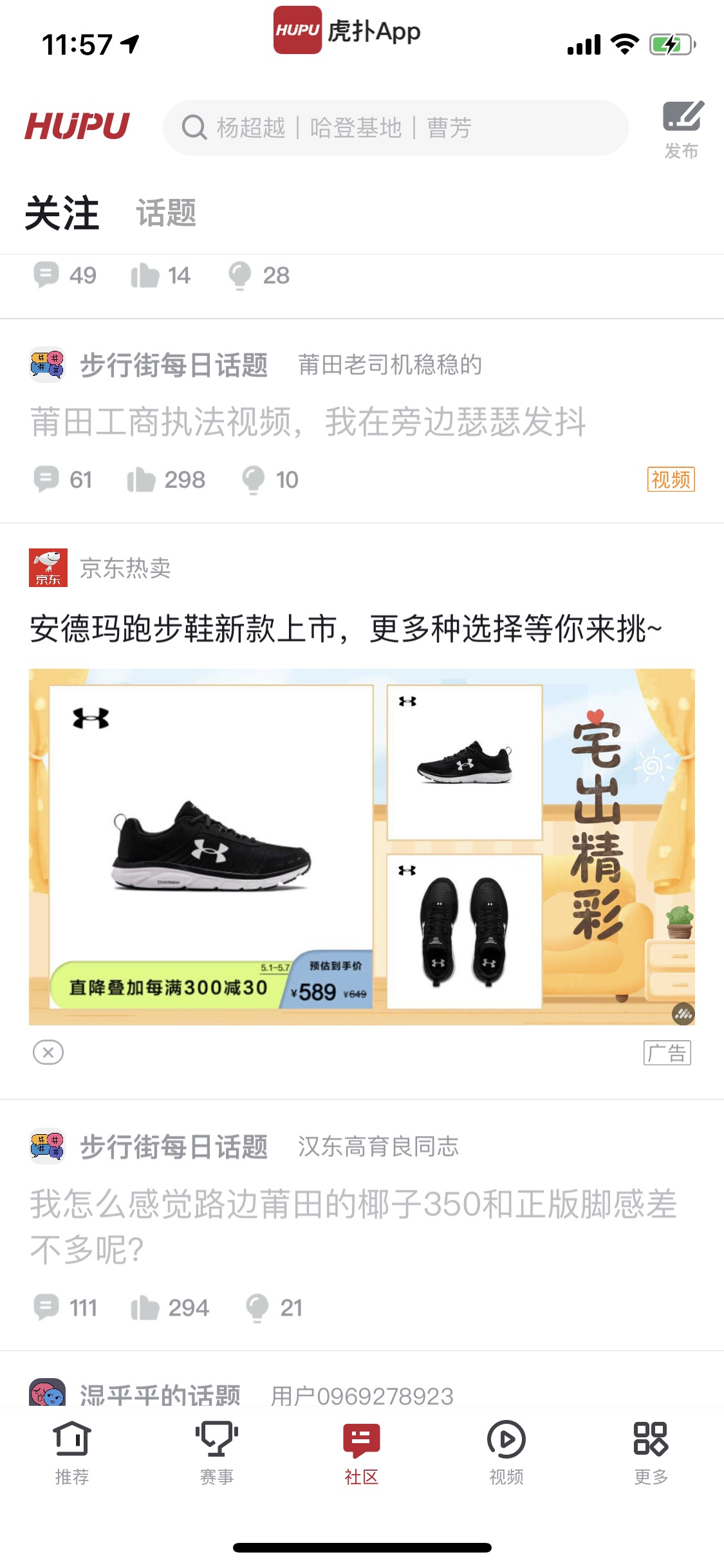Open comments on the 莆田工商执法视频 post
Image resolution: width=724 pixels, height=1568 pixels.
tap(62, 480)
